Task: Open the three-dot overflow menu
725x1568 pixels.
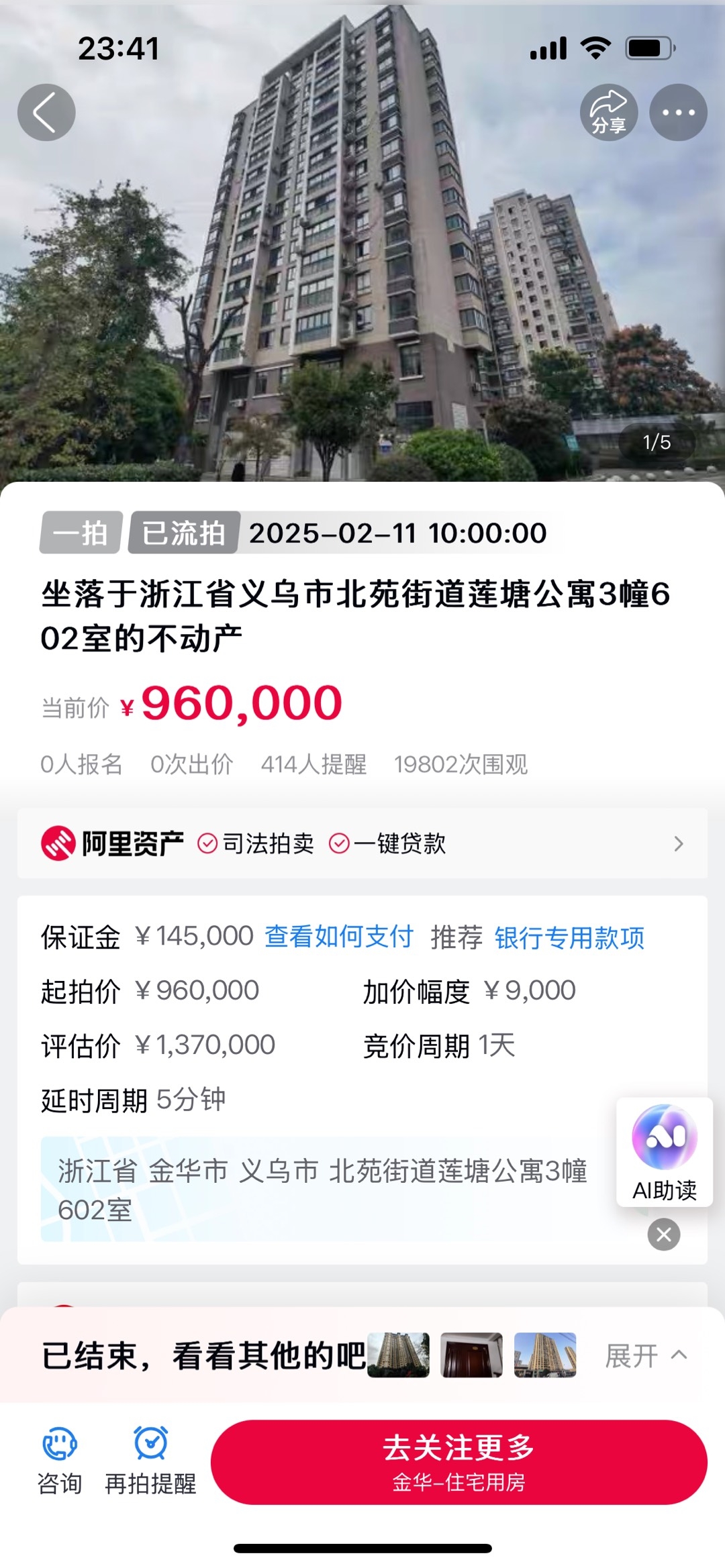Action: [678, 112]
